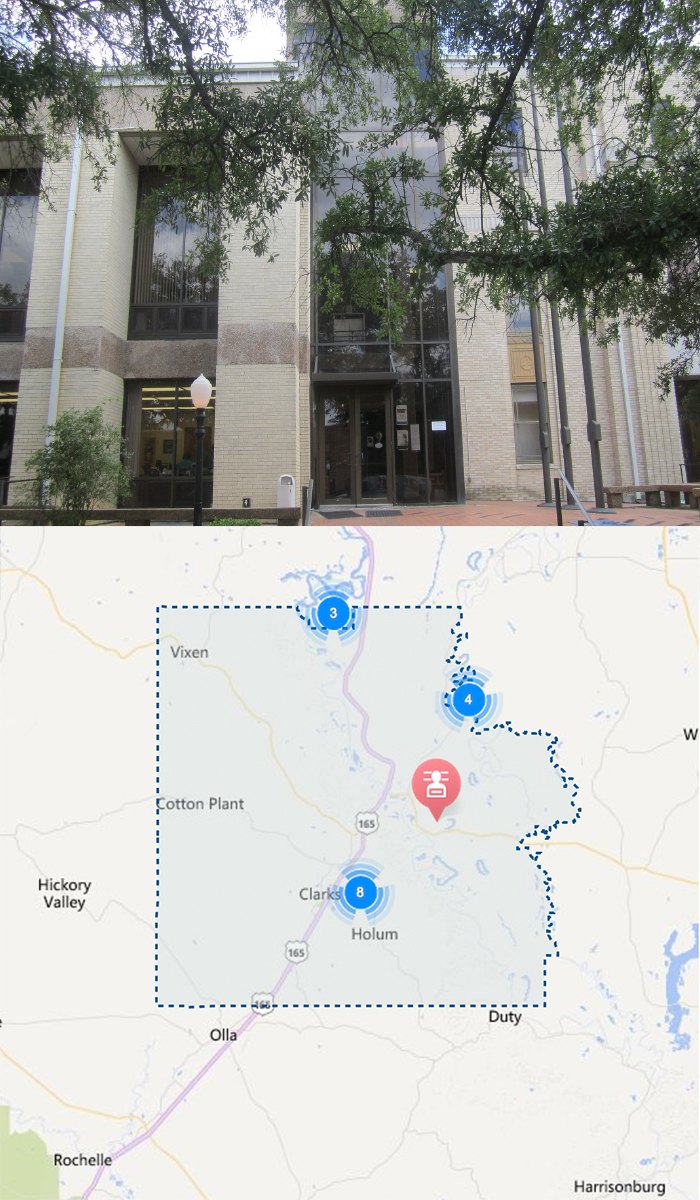Tap the cluster marker with 8

tap(360, 889)
